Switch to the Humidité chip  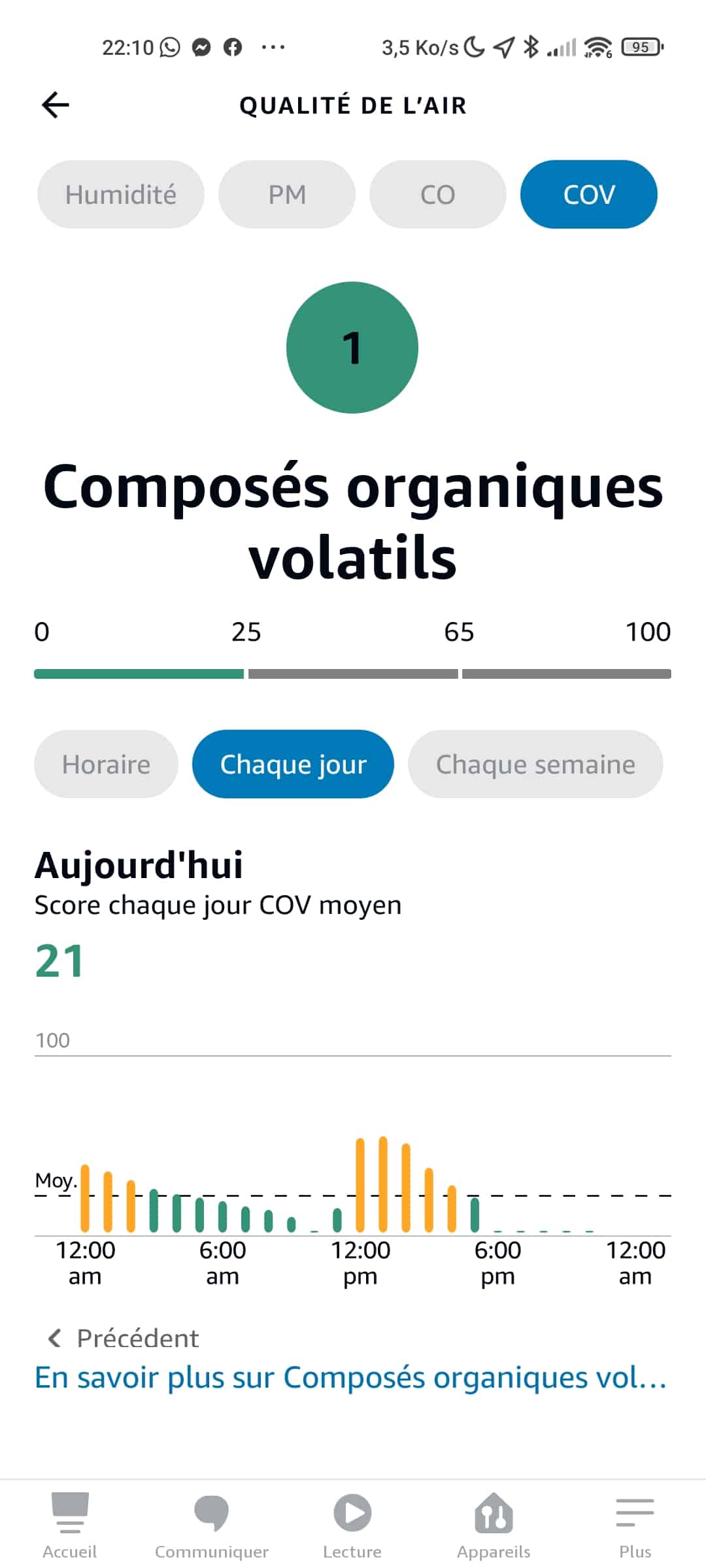tap(121, 194)
